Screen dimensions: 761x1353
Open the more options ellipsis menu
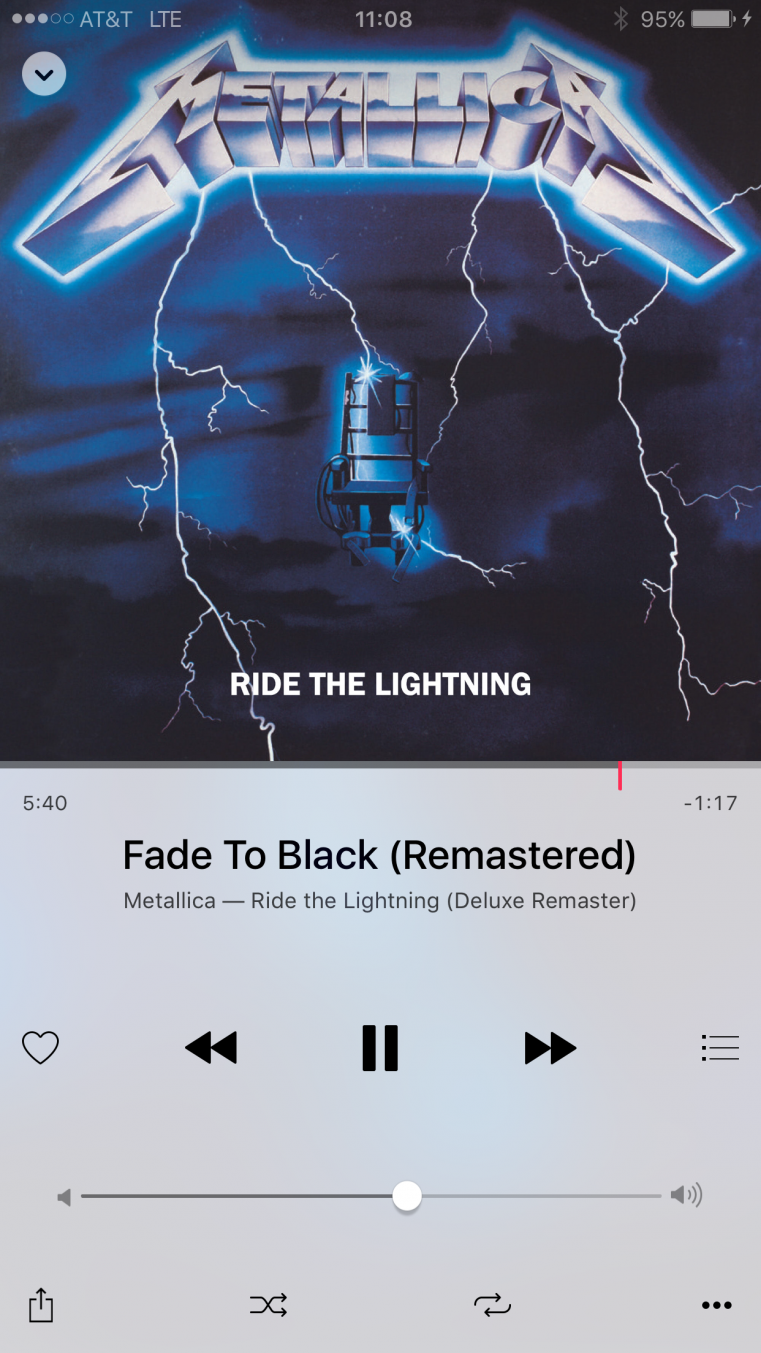[717, 1305]
